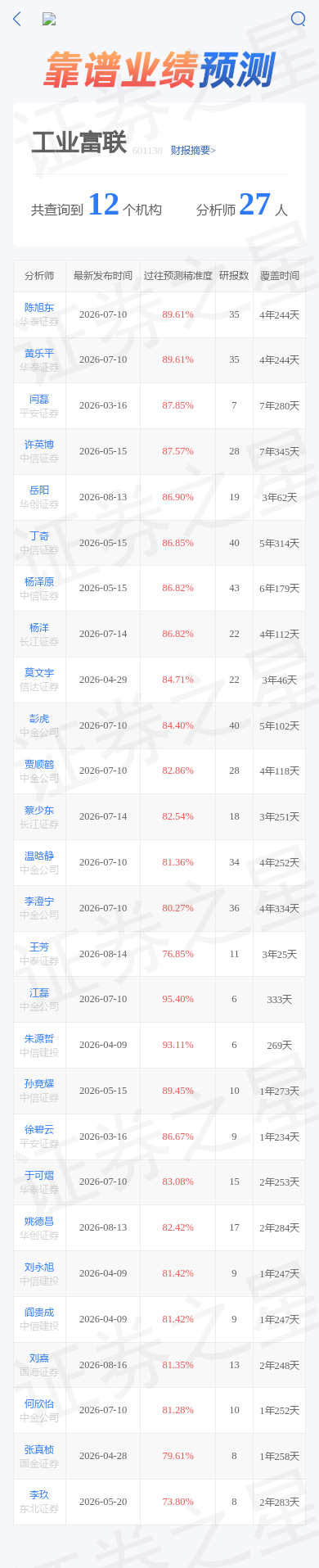The width and height of the screenshot is (319, 1568).
Task: View analyst 姚德昌's details
Action: (39, 1222)
